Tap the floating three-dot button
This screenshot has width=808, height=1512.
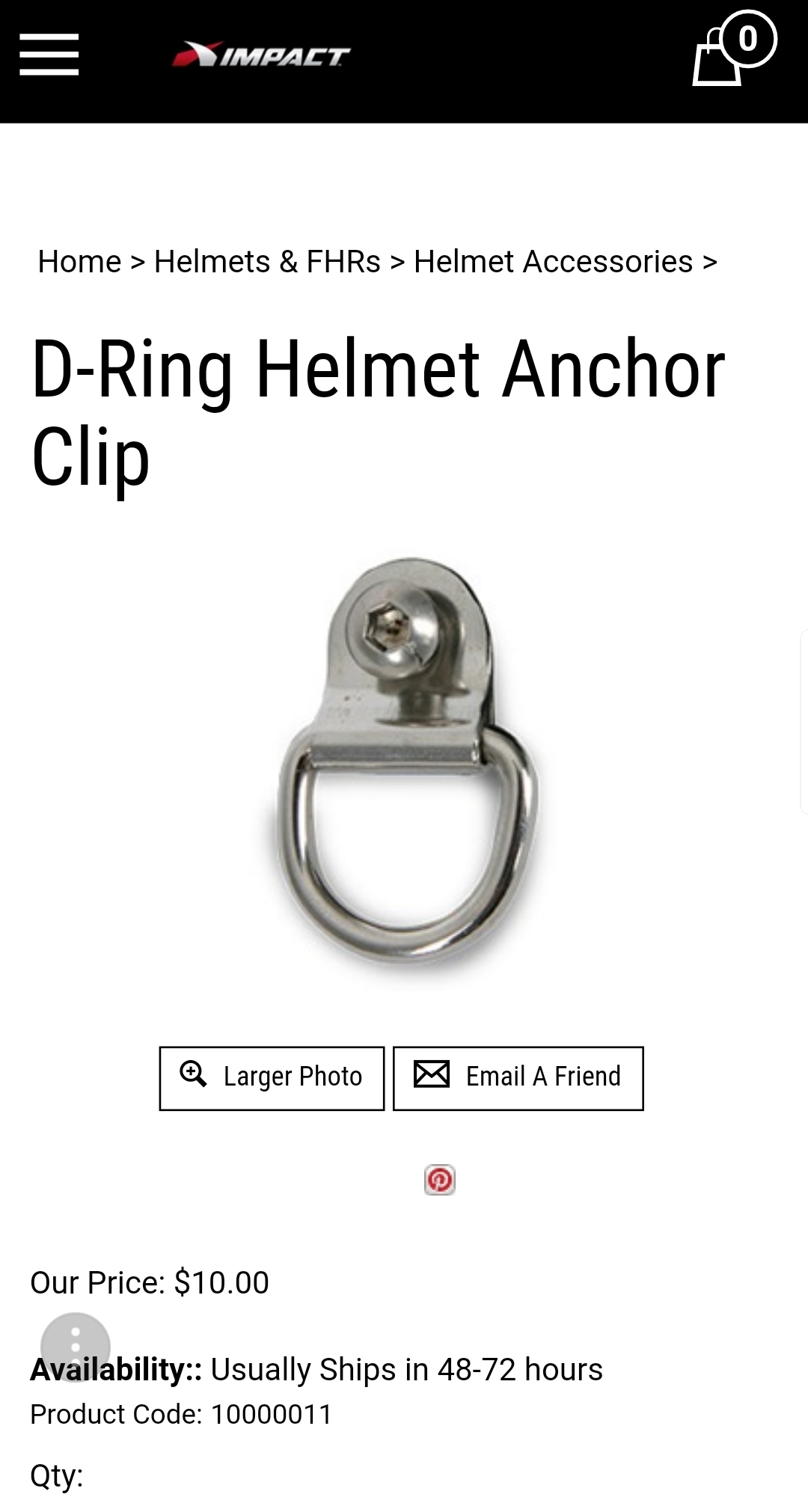click(x=76, y=1347)
